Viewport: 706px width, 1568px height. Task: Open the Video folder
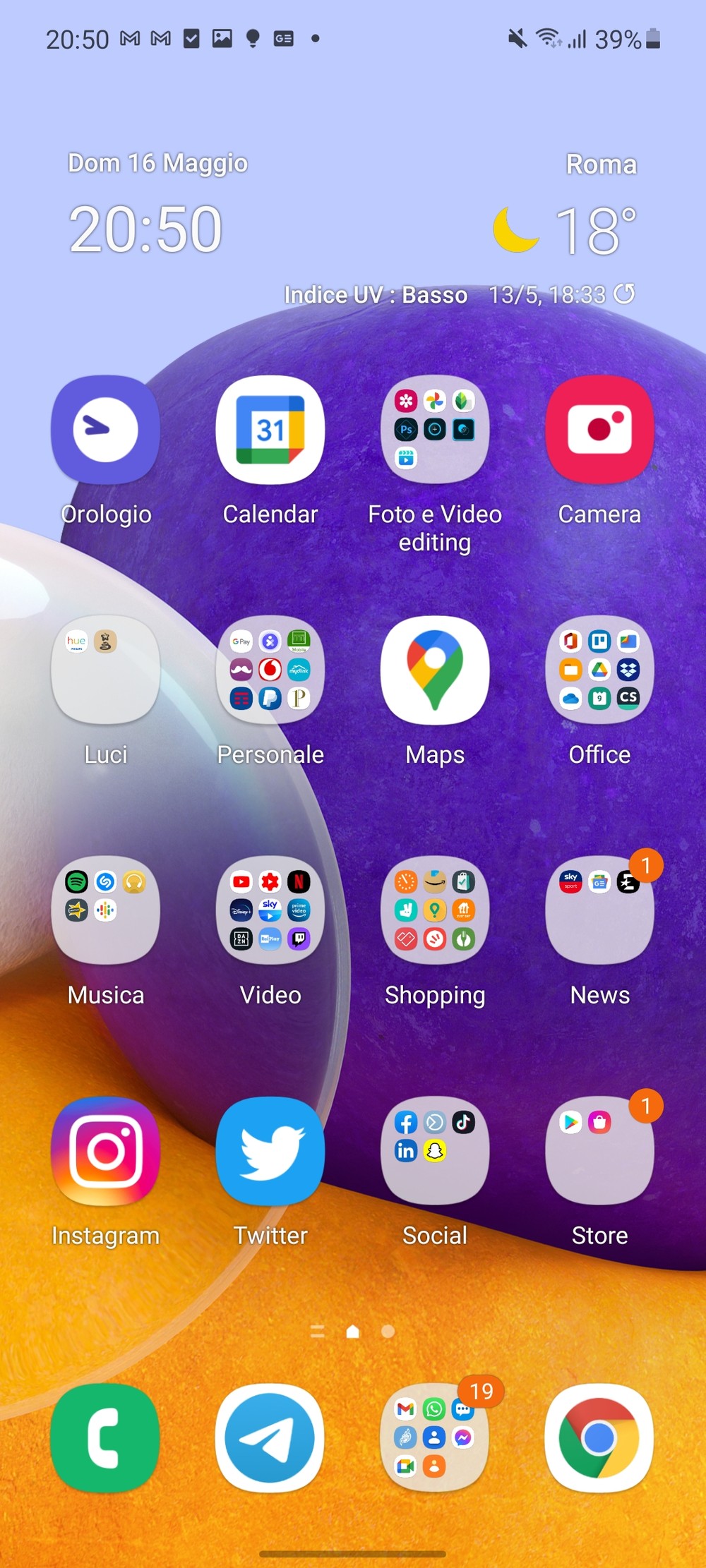pos(270,910)
